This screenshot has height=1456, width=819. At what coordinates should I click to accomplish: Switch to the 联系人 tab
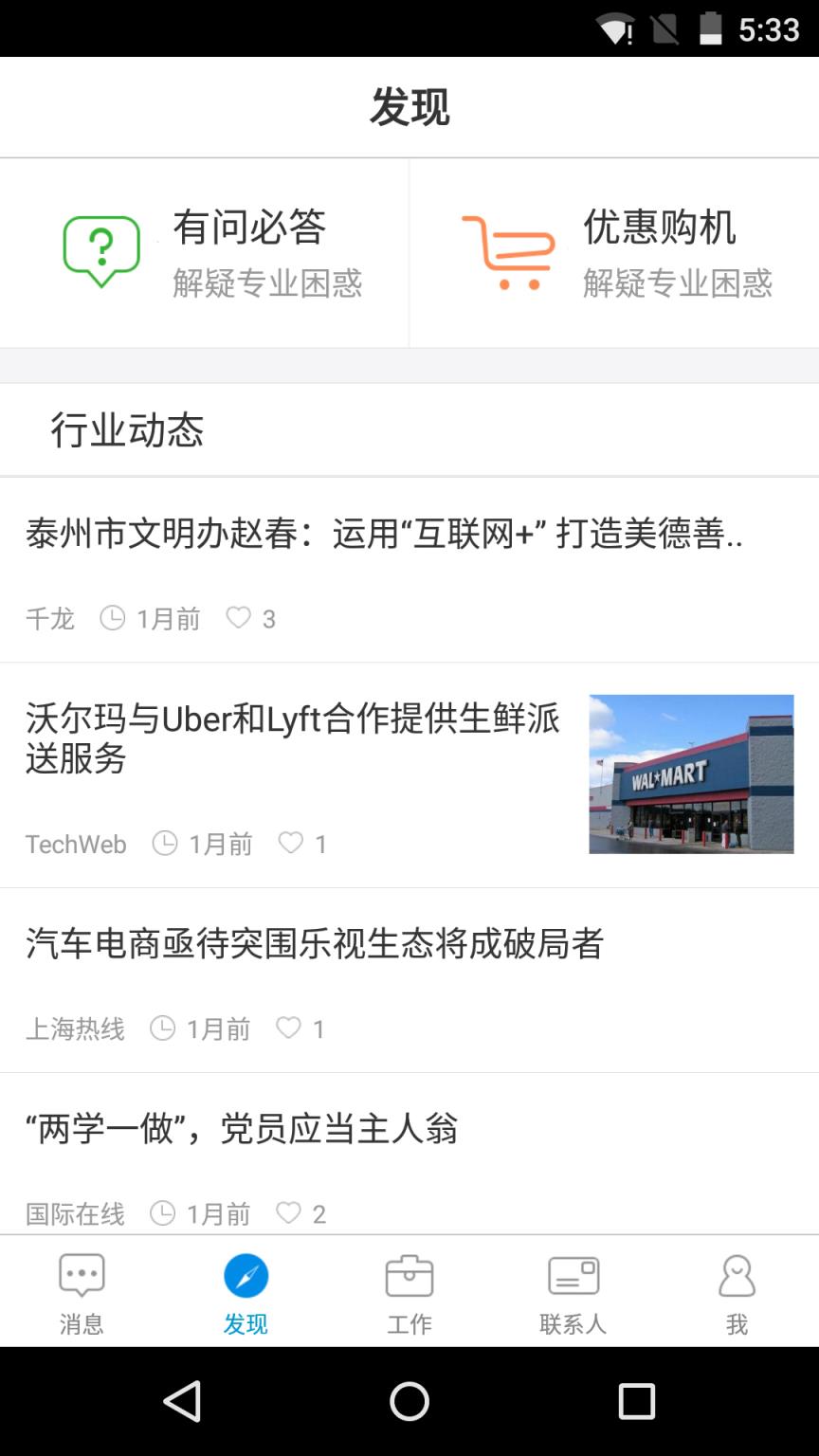point(573,1294)
